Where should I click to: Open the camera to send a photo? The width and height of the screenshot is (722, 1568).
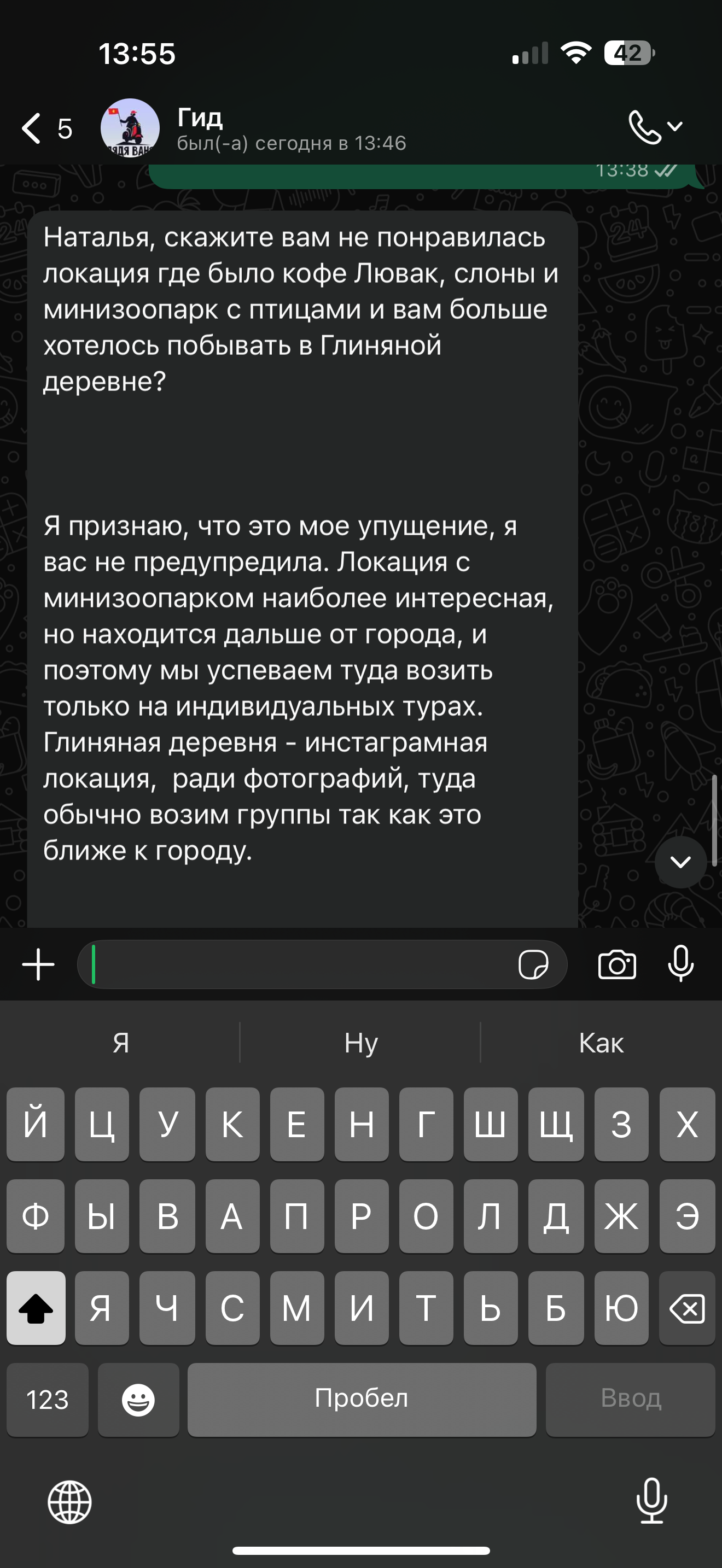pyautogui.click(x=616, y=964)
